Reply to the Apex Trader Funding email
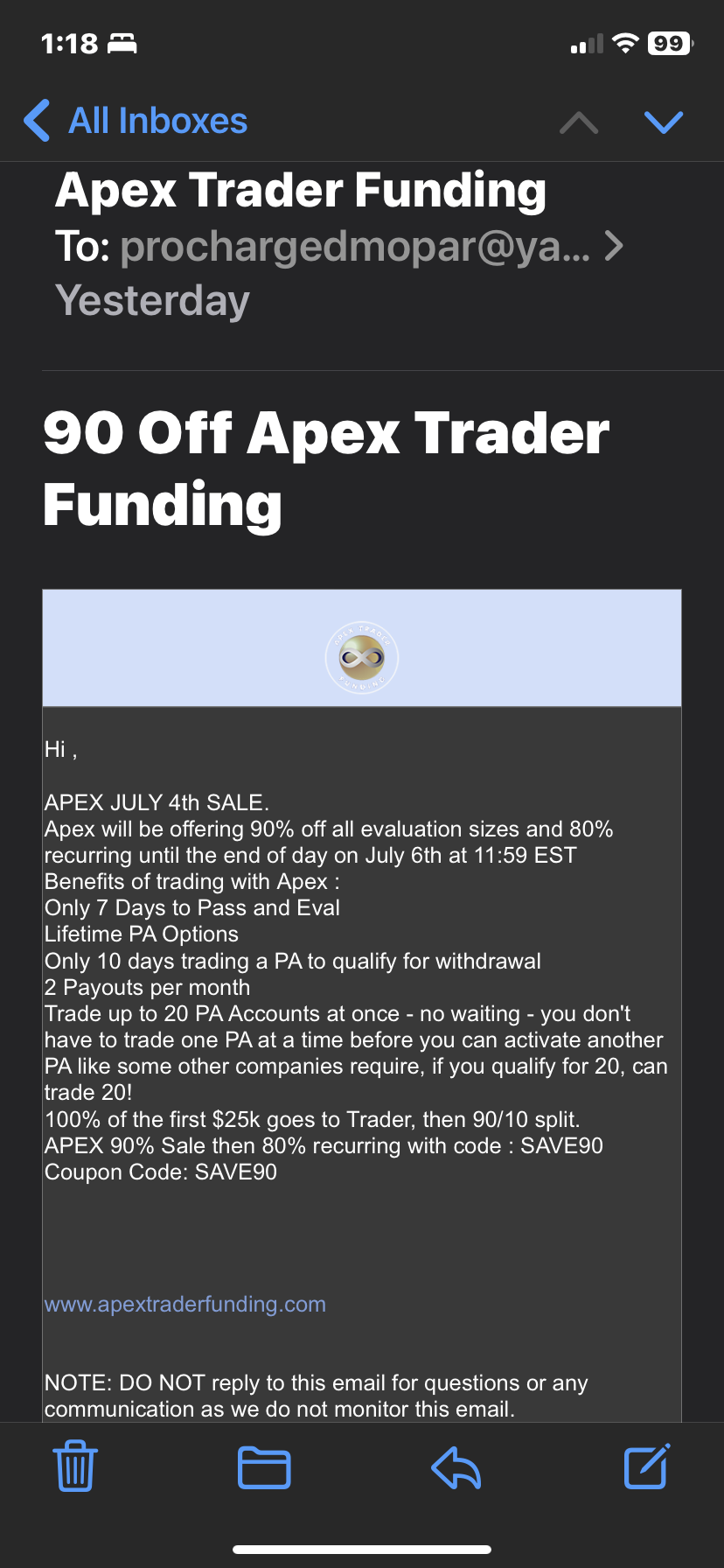Screen dimensions: 724x1568 pyautogui.click(x=456, y=1467)
